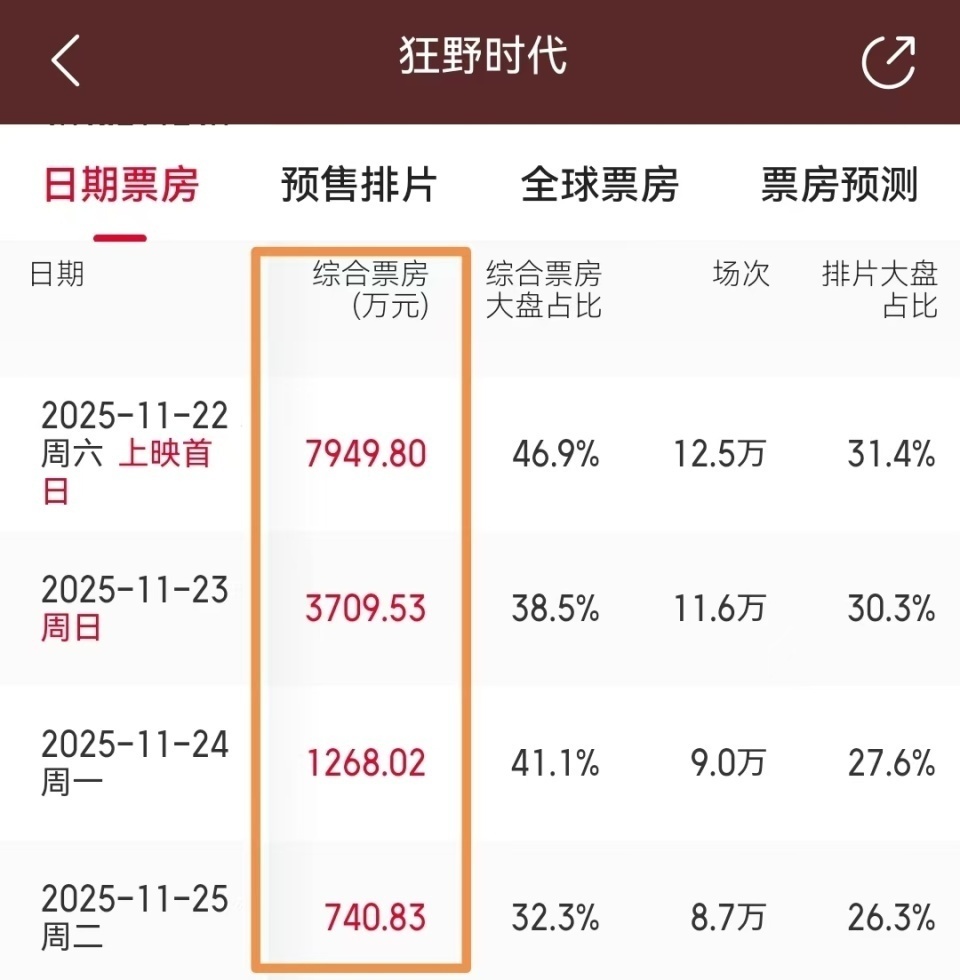Switch to the 预售排片 tab

[x=360, y=186]
